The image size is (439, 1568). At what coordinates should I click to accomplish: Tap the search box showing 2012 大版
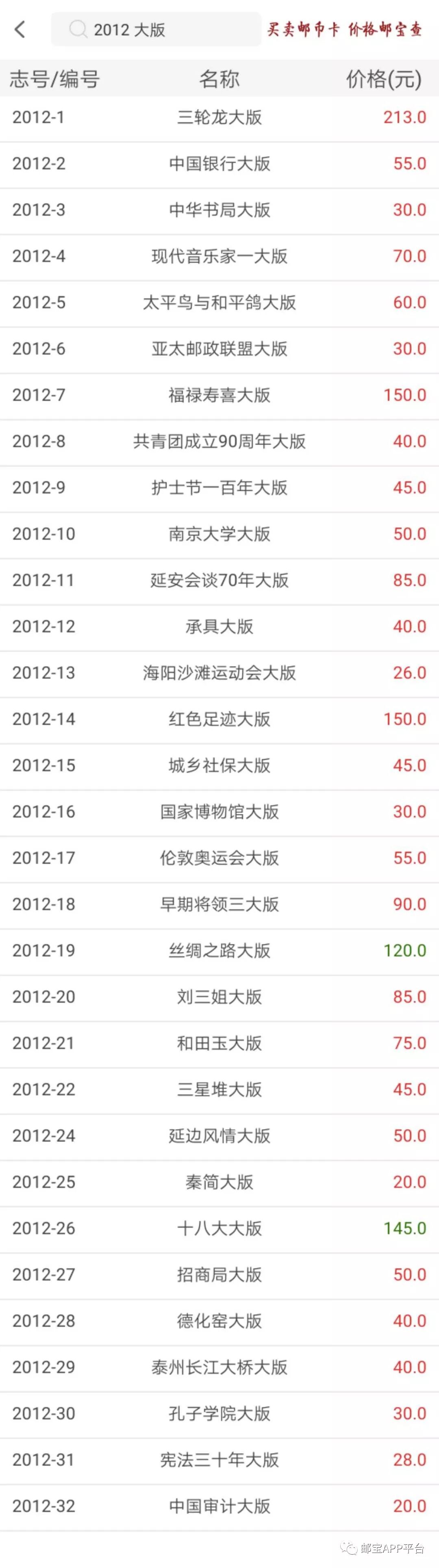coord(156,29)
